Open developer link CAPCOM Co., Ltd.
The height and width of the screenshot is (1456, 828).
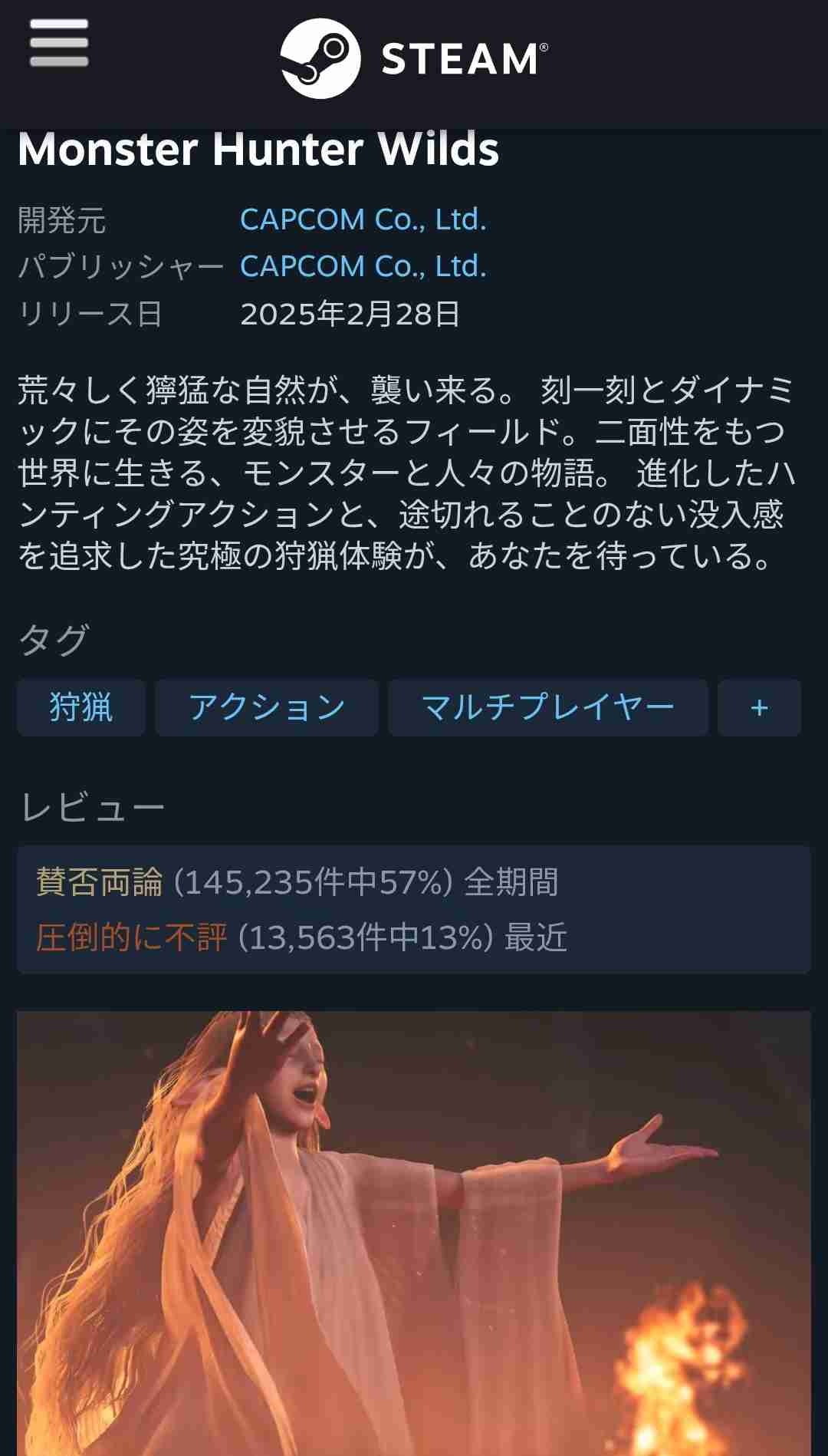click(x=363, y=219)
